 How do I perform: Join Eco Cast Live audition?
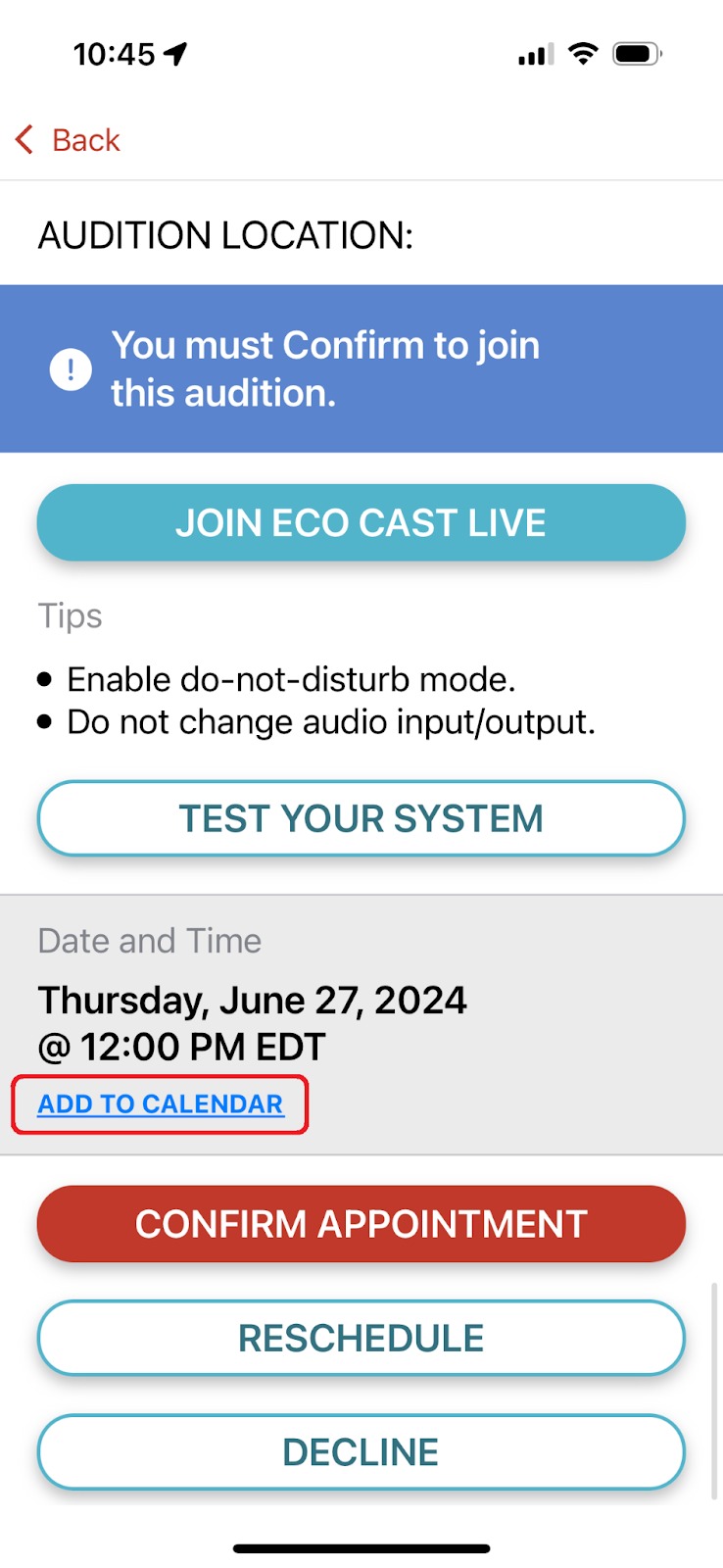pos(361,523)
